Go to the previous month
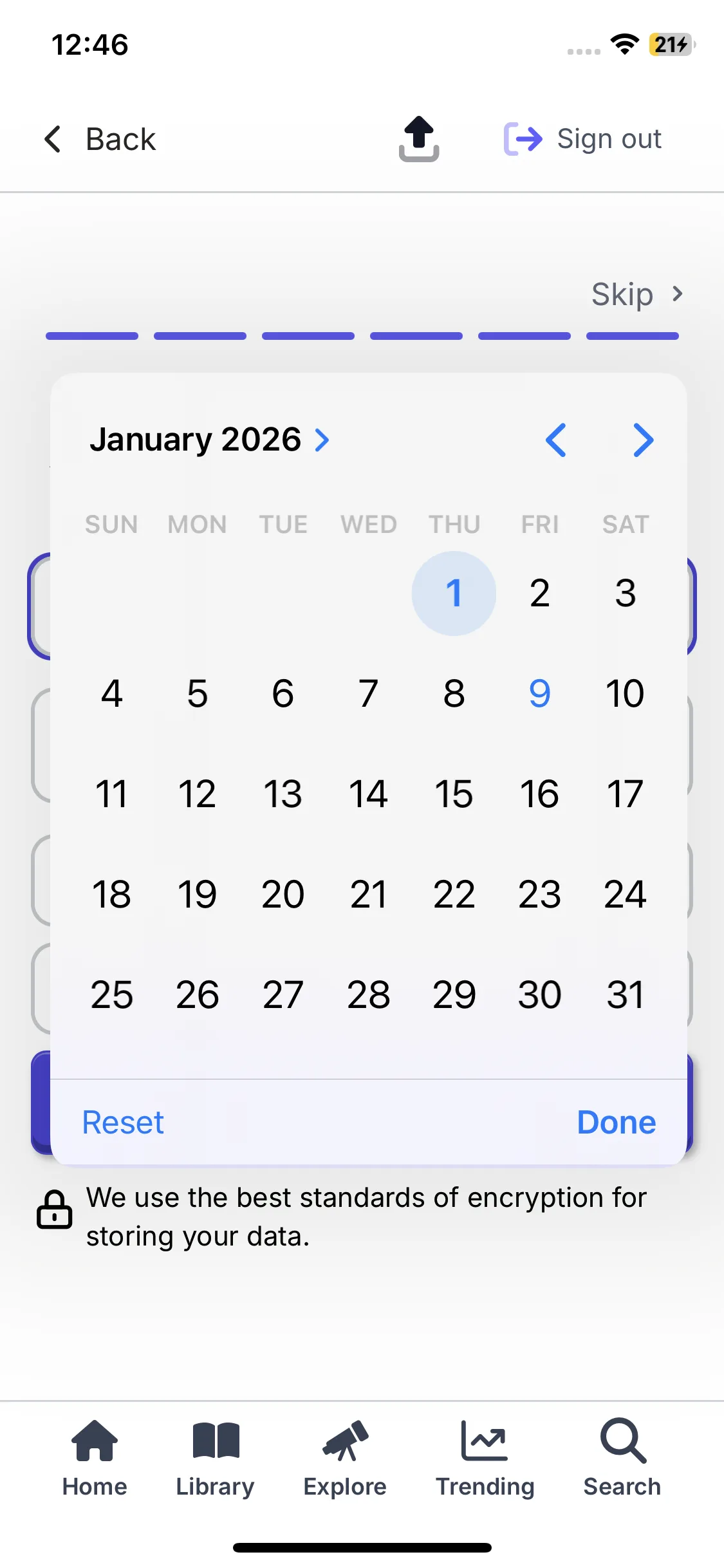 (x=555, y=440)
